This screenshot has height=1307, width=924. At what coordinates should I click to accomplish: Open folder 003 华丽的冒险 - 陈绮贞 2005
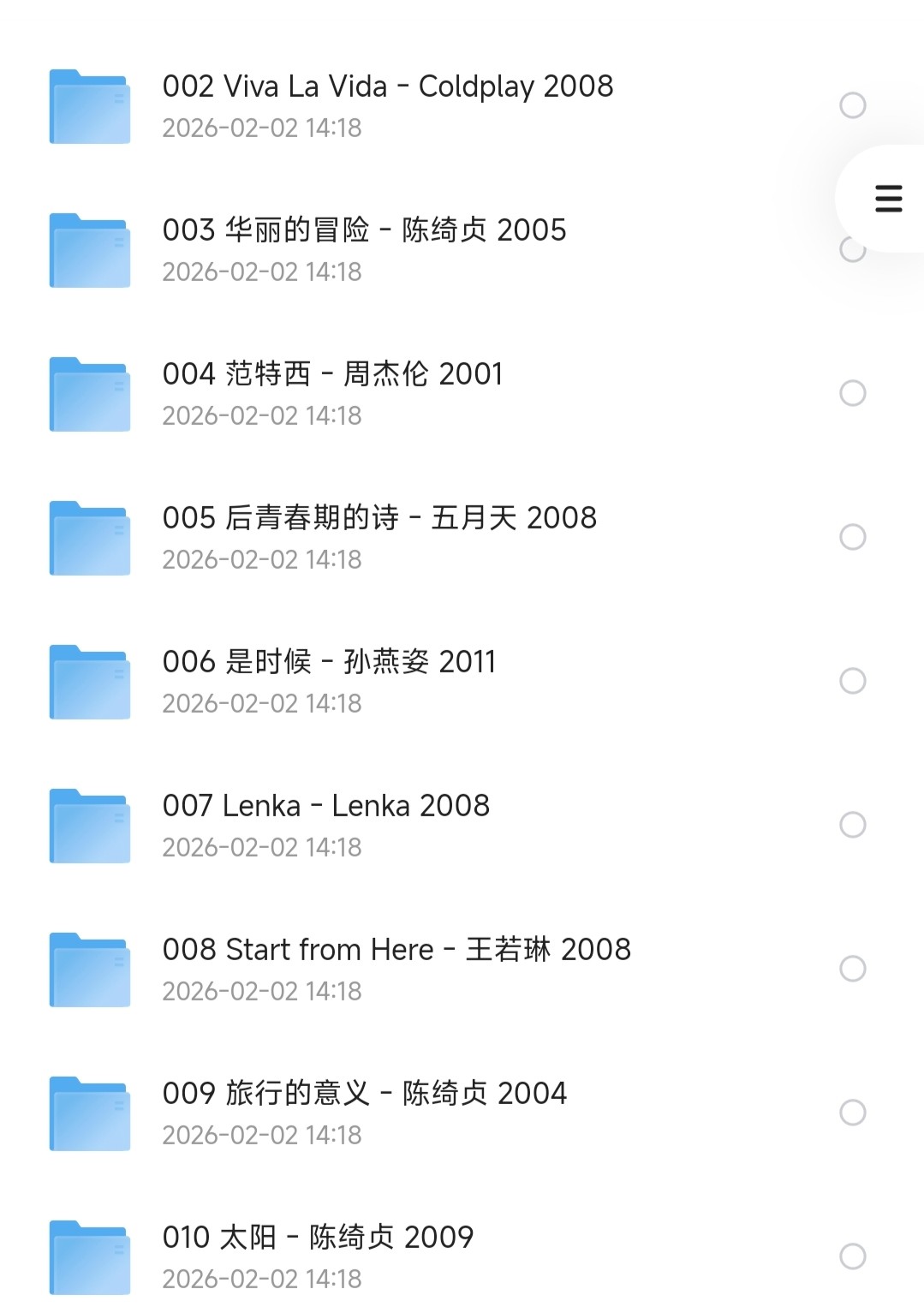(x=364, y=248)
